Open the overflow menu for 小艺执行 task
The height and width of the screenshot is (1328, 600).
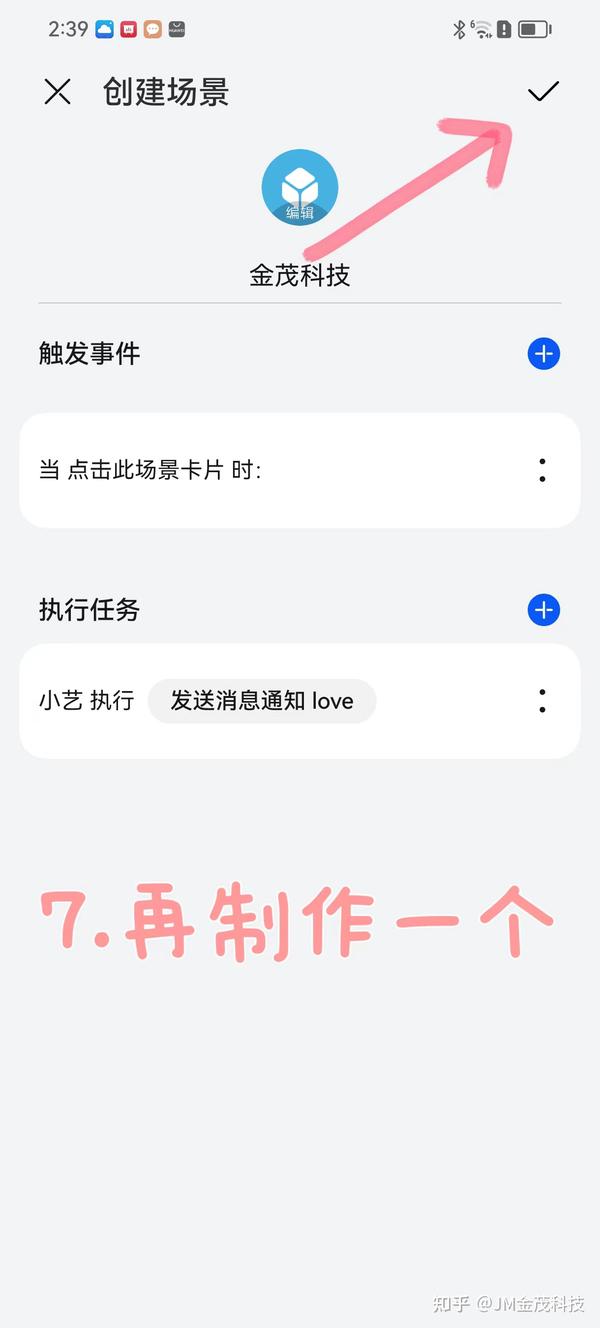[x=542, y=701]
